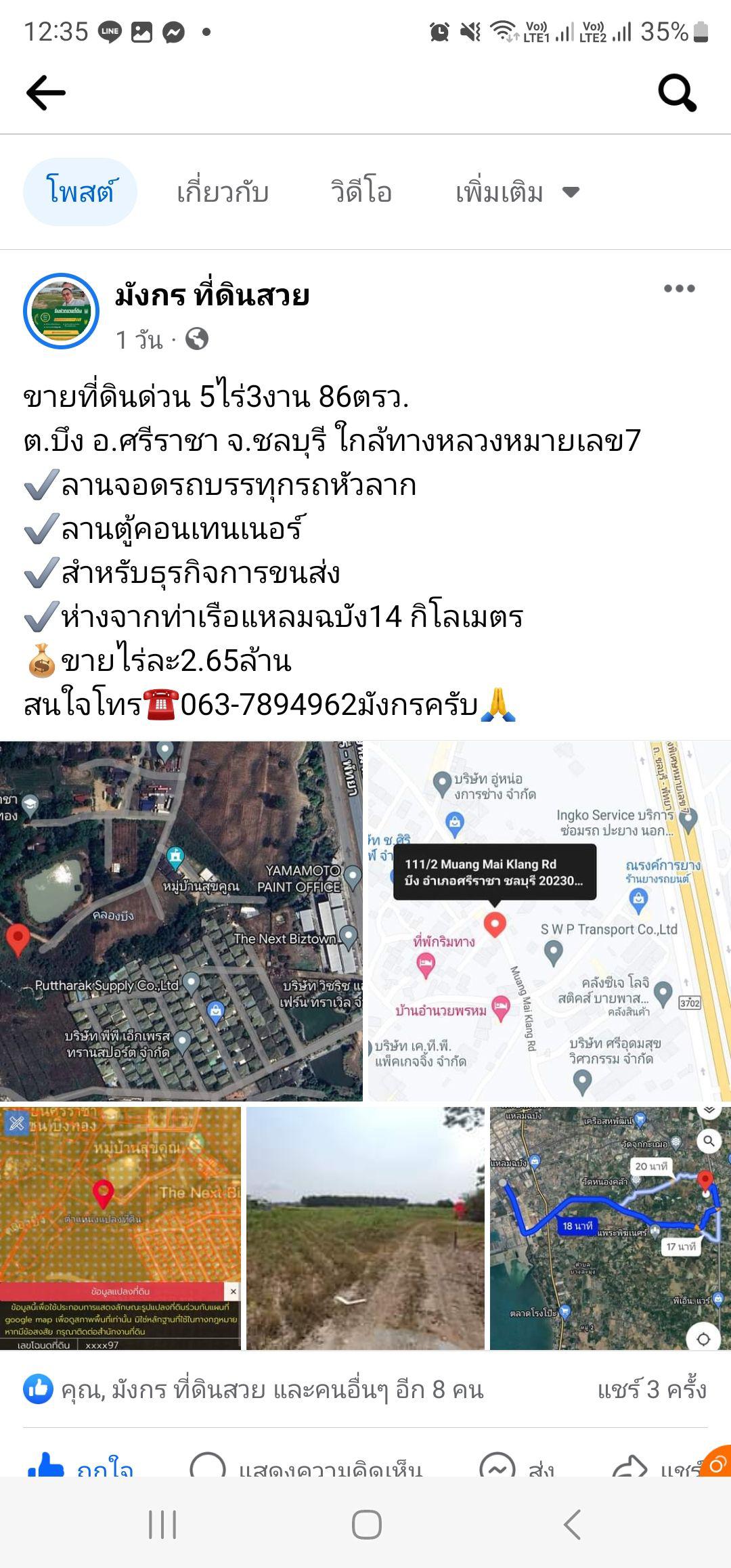
Task: View who reacted to this post
Action: (x=254, y=1389)
